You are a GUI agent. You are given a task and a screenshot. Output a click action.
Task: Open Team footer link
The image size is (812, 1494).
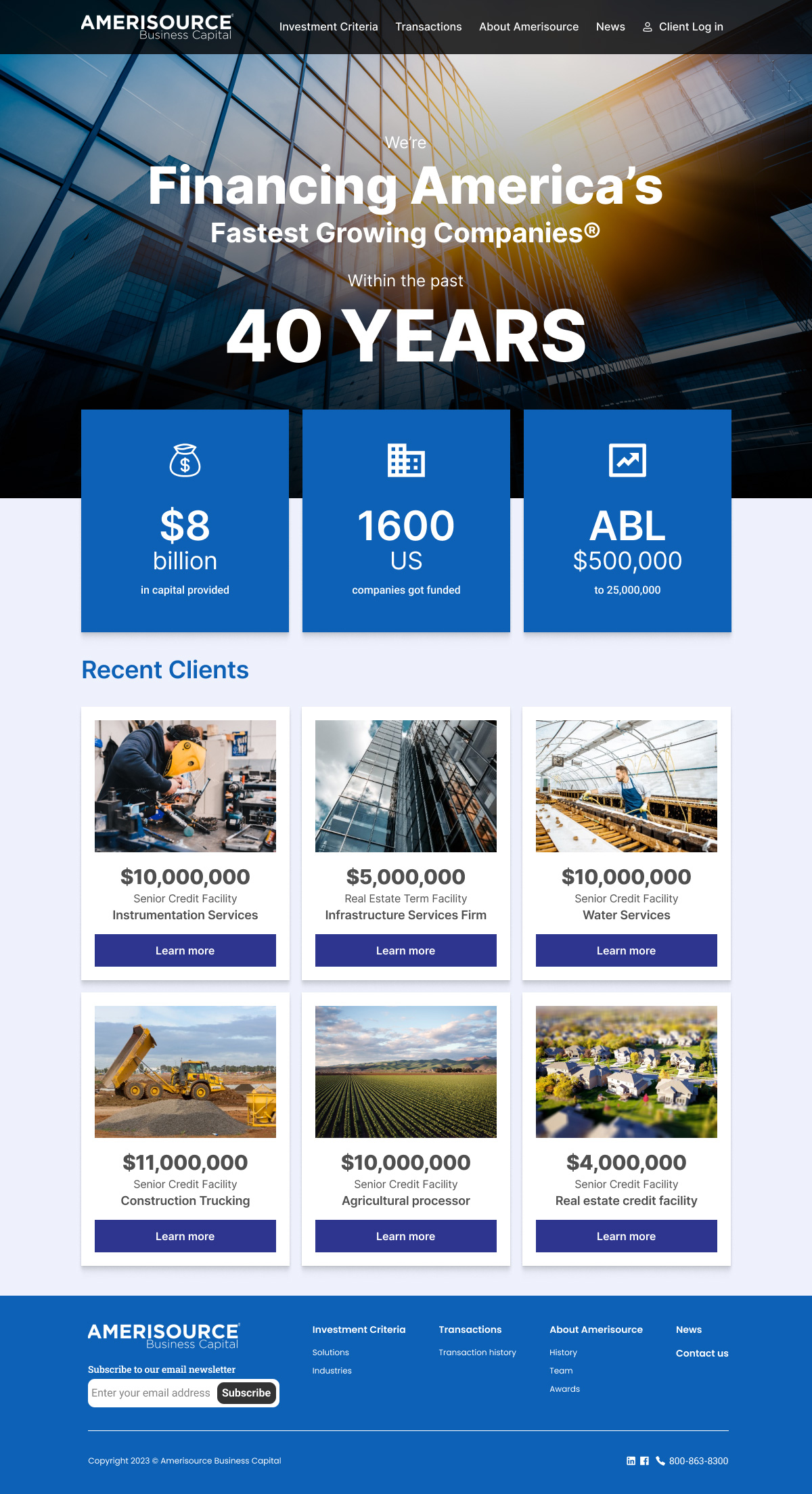[561, 1370]
